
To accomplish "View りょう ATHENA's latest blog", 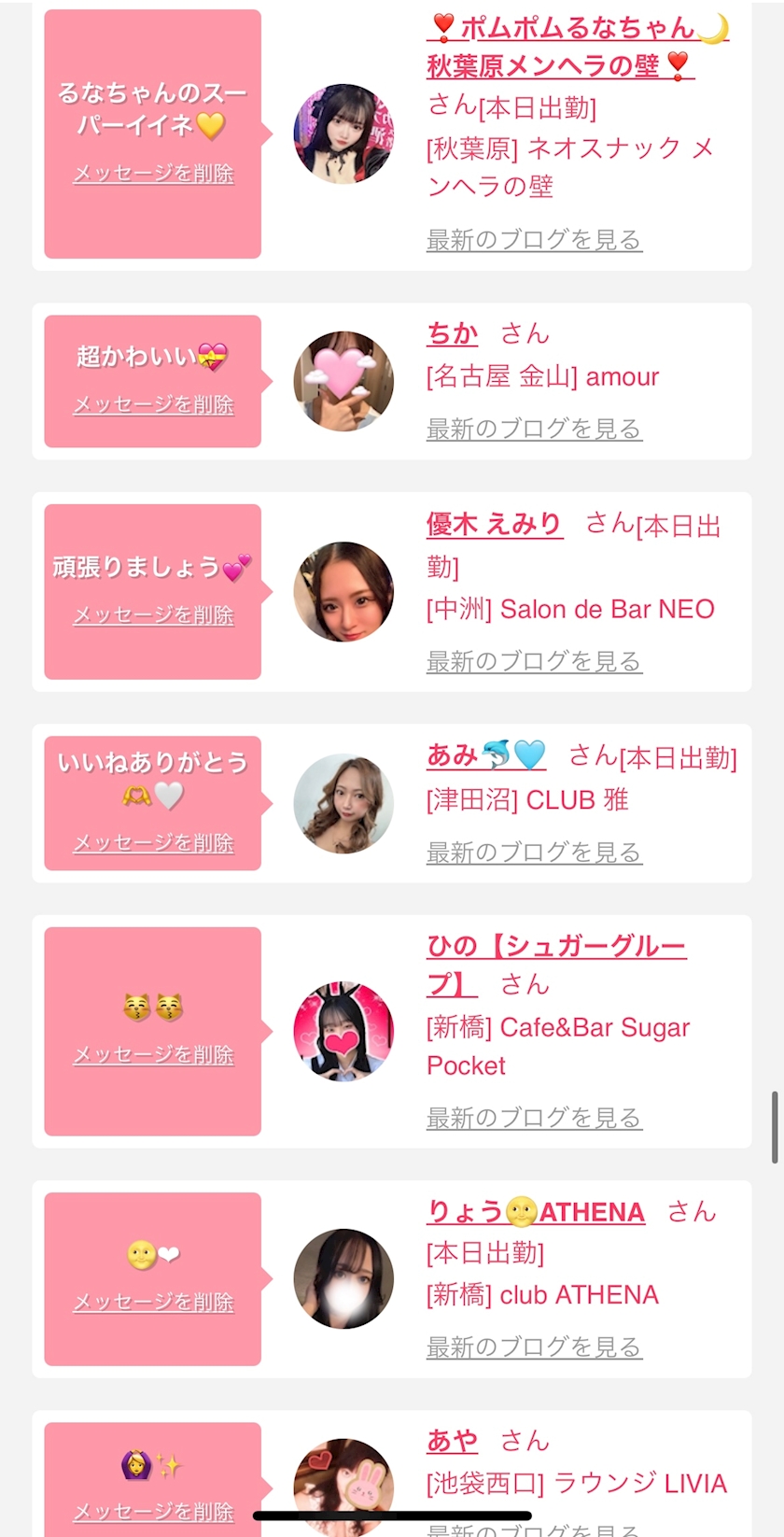I will click(534, 1347).
